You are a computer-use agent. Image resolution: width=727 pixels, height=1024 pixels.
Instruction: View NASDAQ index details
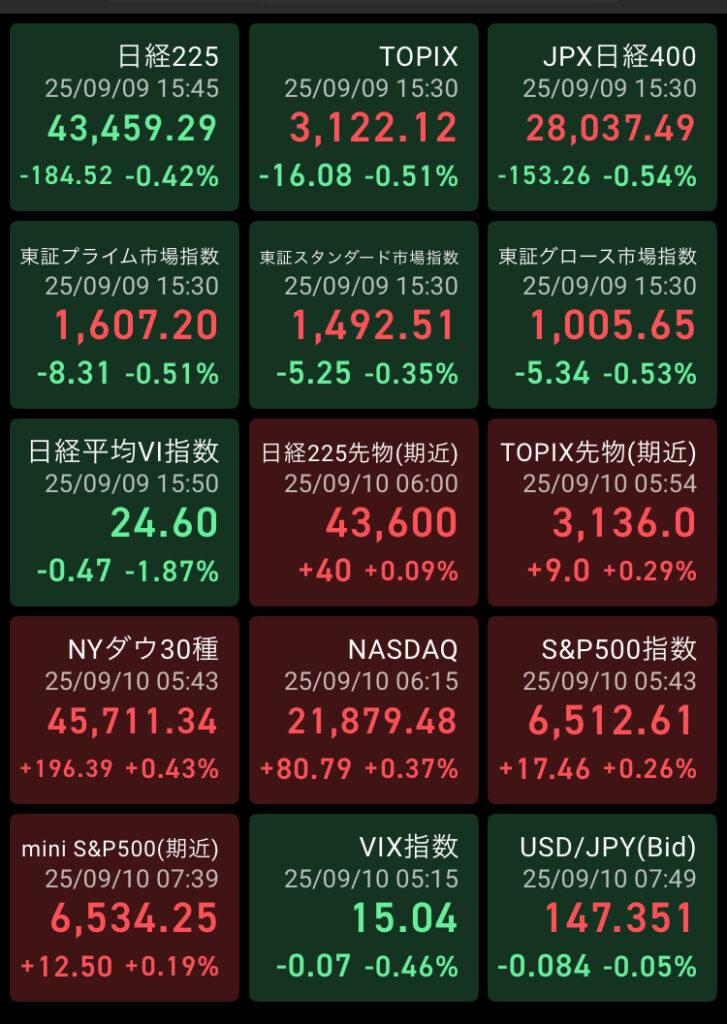click(364, 709)
